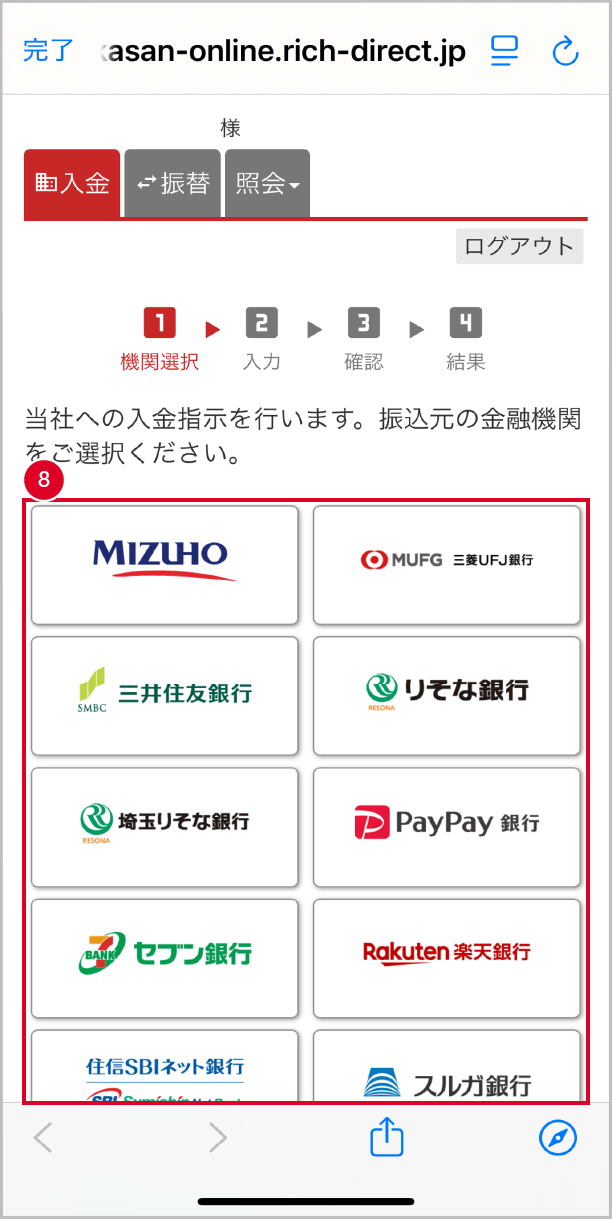The height and width of the screenshot is (1219, 612).
Task: Tap the ログアウト button
Action: [519, 246]
